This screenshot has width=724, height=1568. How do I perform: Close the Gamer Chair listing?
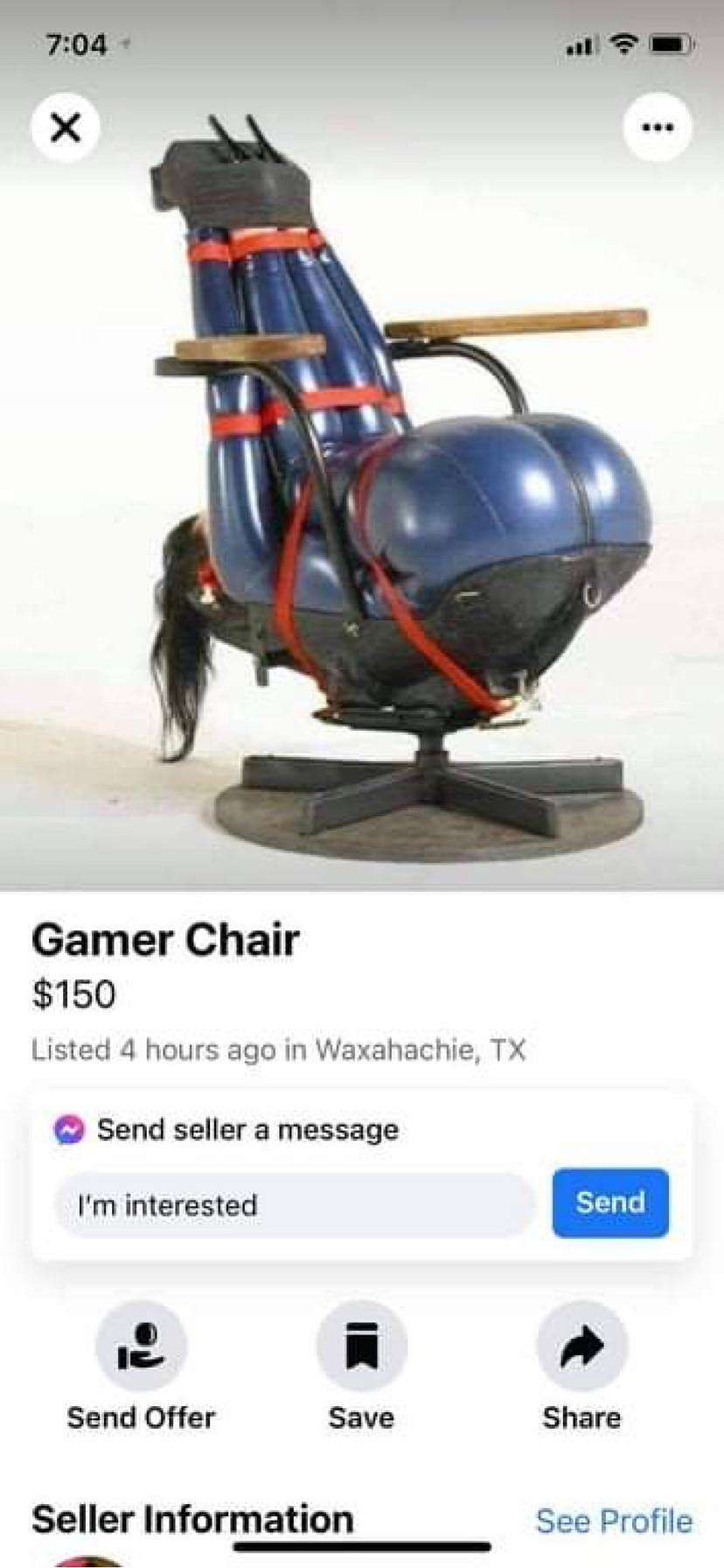tap(66, 128)
